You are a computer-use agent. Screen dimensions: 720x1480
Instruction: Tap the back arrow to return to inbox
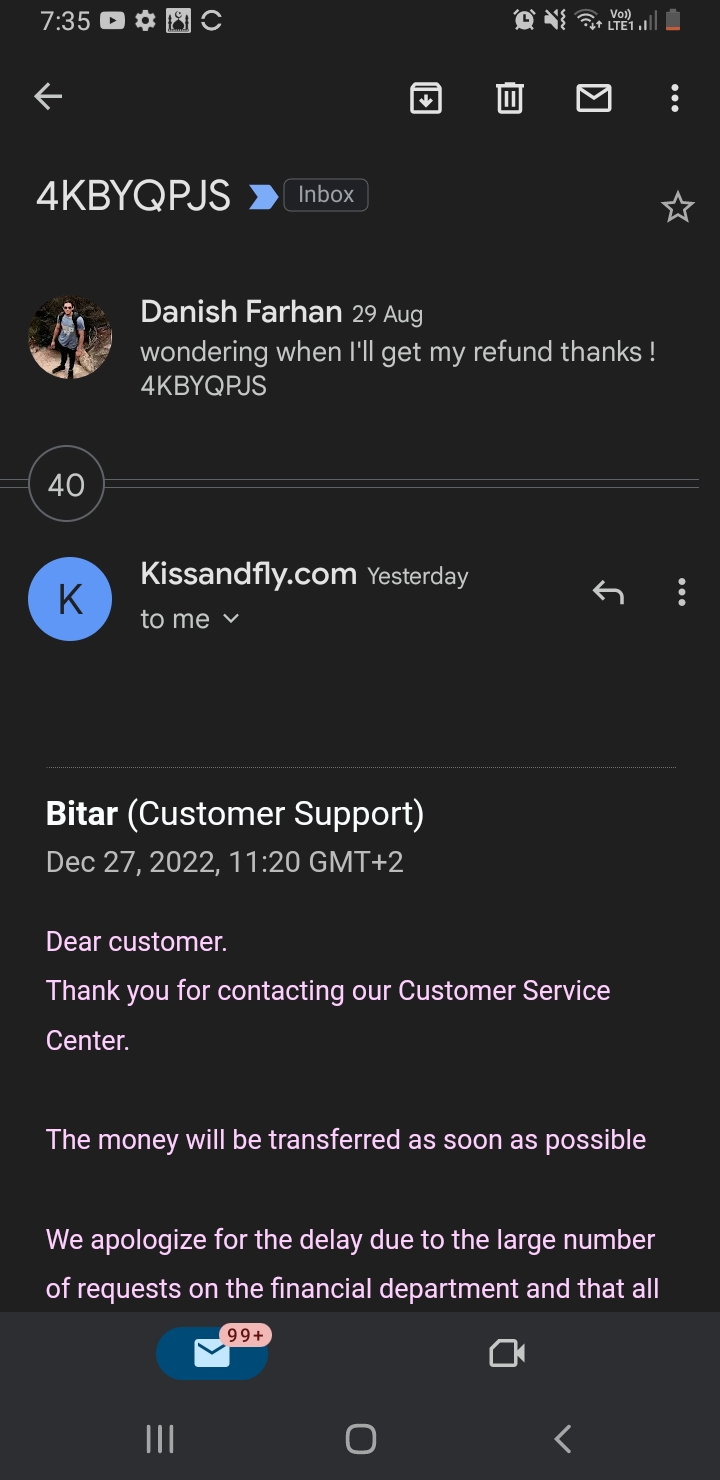pyautogui.click(x=47, y=96)
